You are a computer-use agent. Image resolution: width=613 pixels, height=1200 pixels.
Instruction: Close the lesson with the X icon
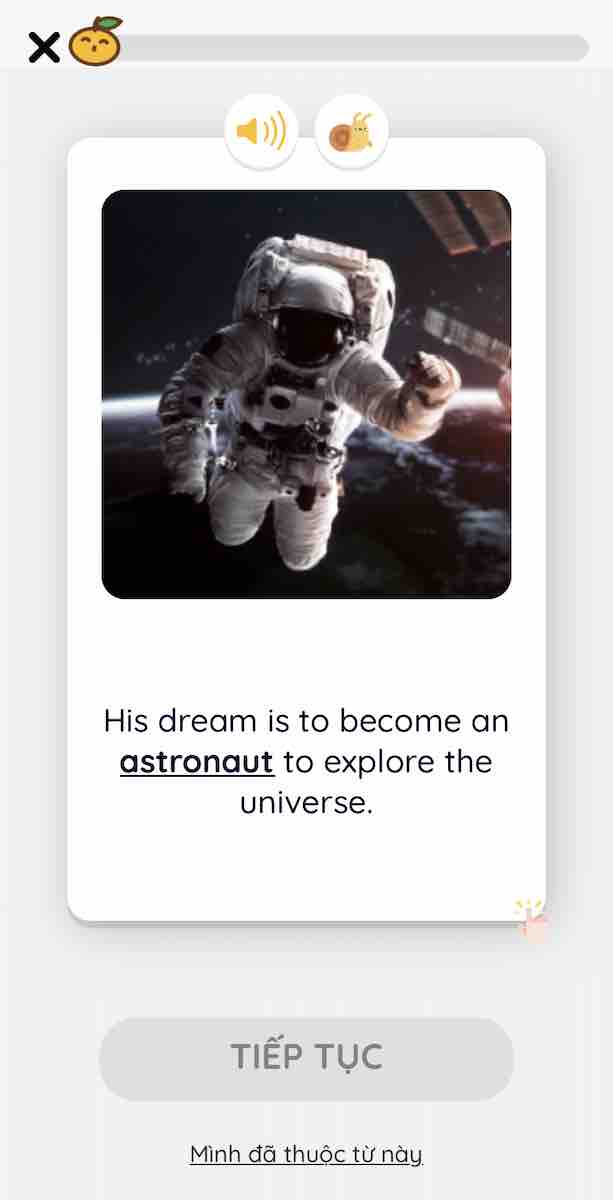44,47
